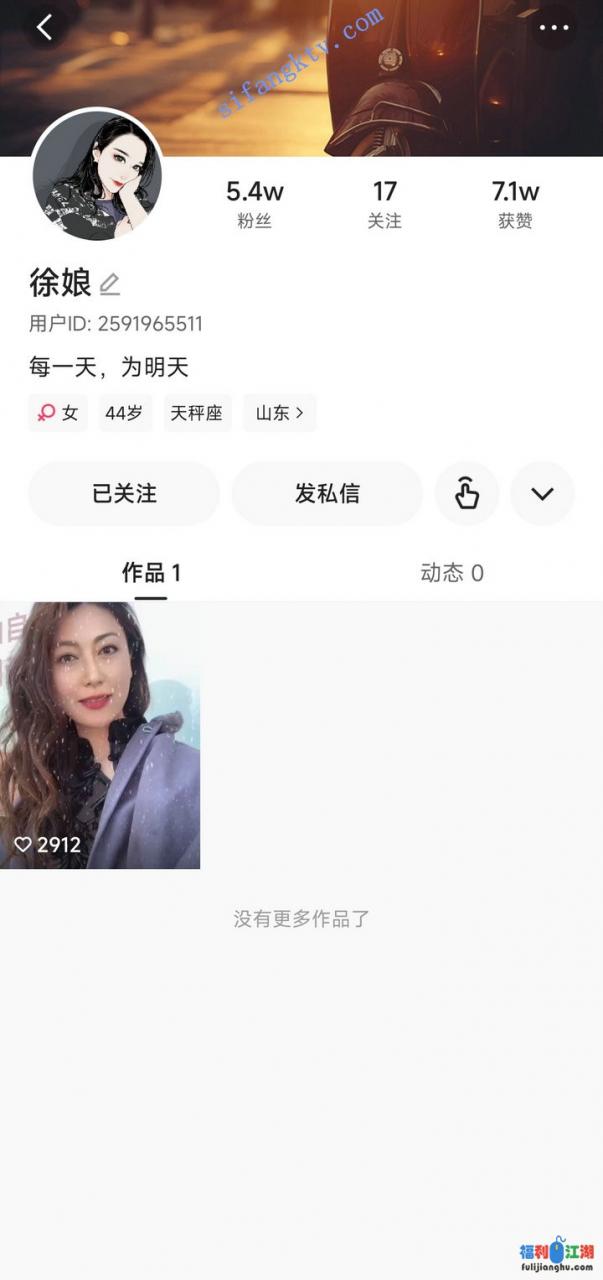Image resolution: width=603 pixels, height=1280 pixels.
Task: Tap the 已关注 button to unfollow
Action: (x=124, y=494)
